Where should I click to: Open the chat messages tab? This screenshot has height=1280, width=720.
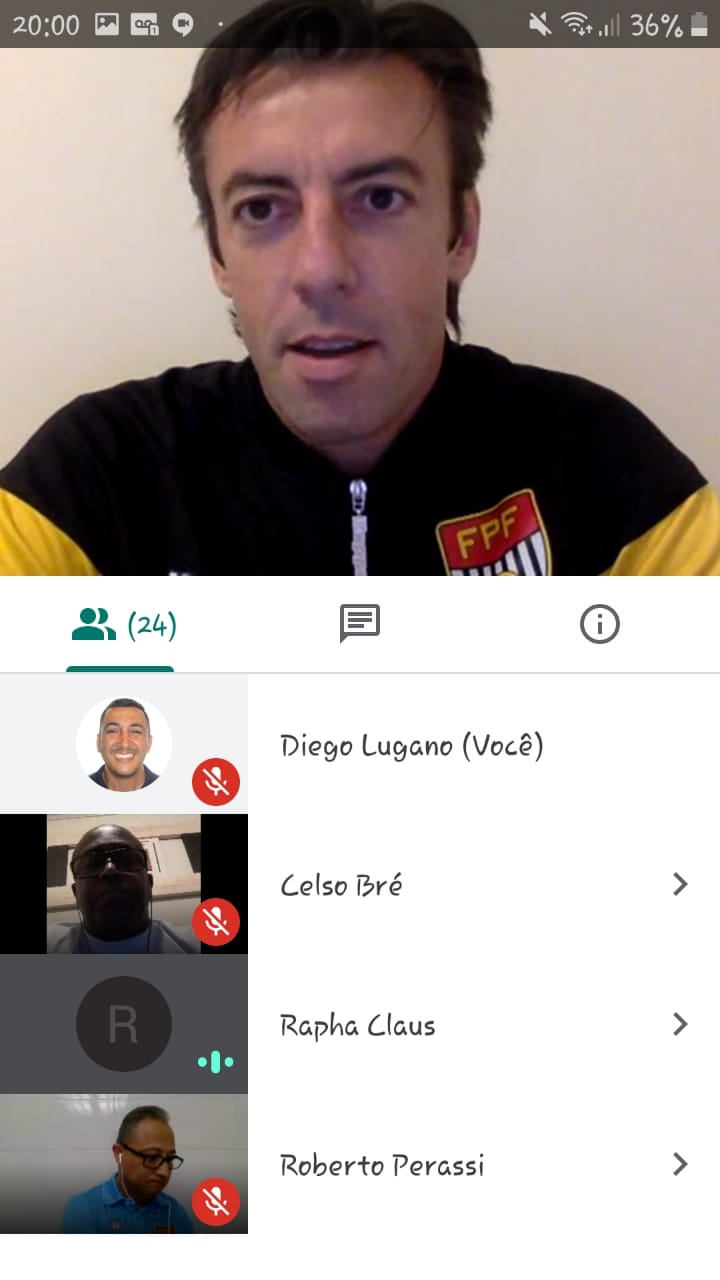point(359,625)
